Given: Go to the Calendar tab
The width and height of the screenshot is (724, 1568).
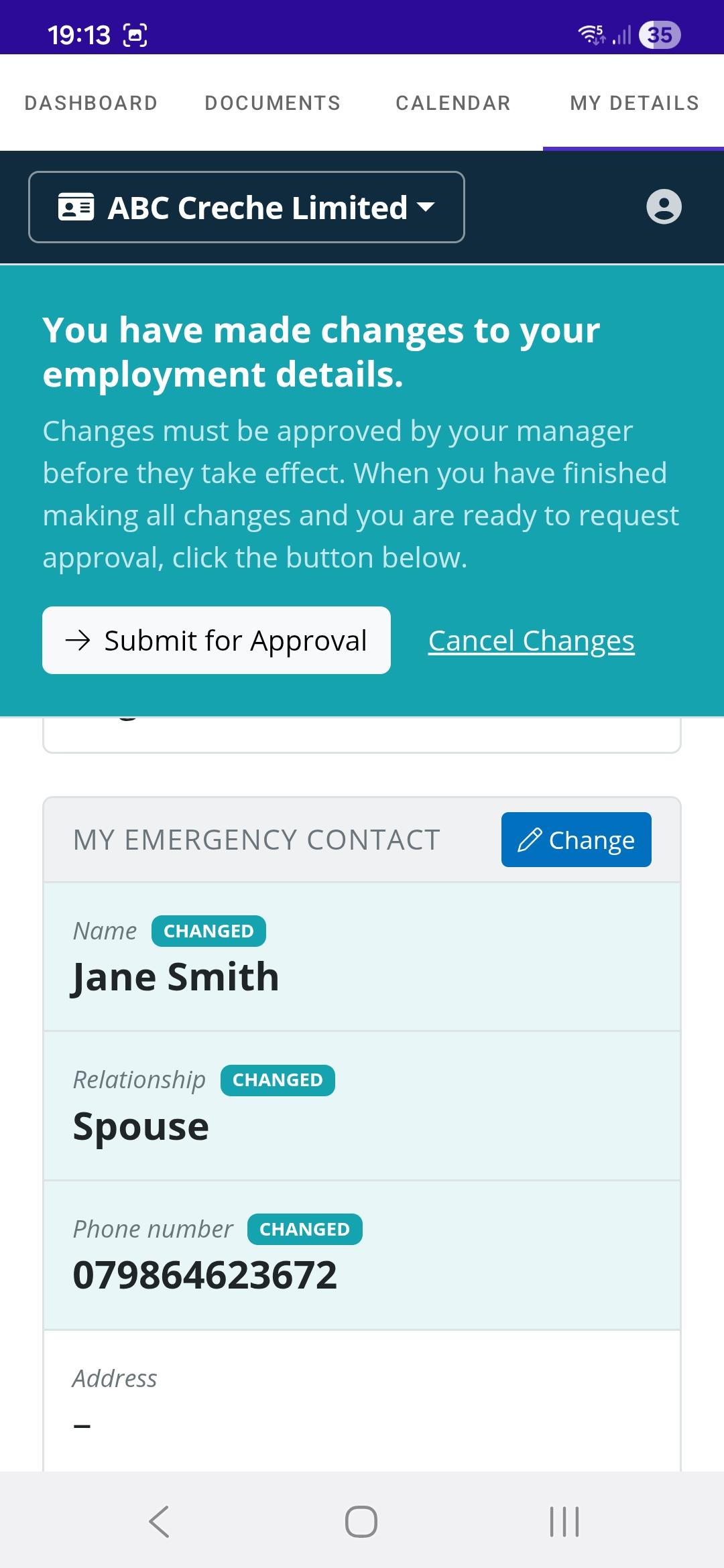Looking at the screenshot, I should click(x=453, y=103).
